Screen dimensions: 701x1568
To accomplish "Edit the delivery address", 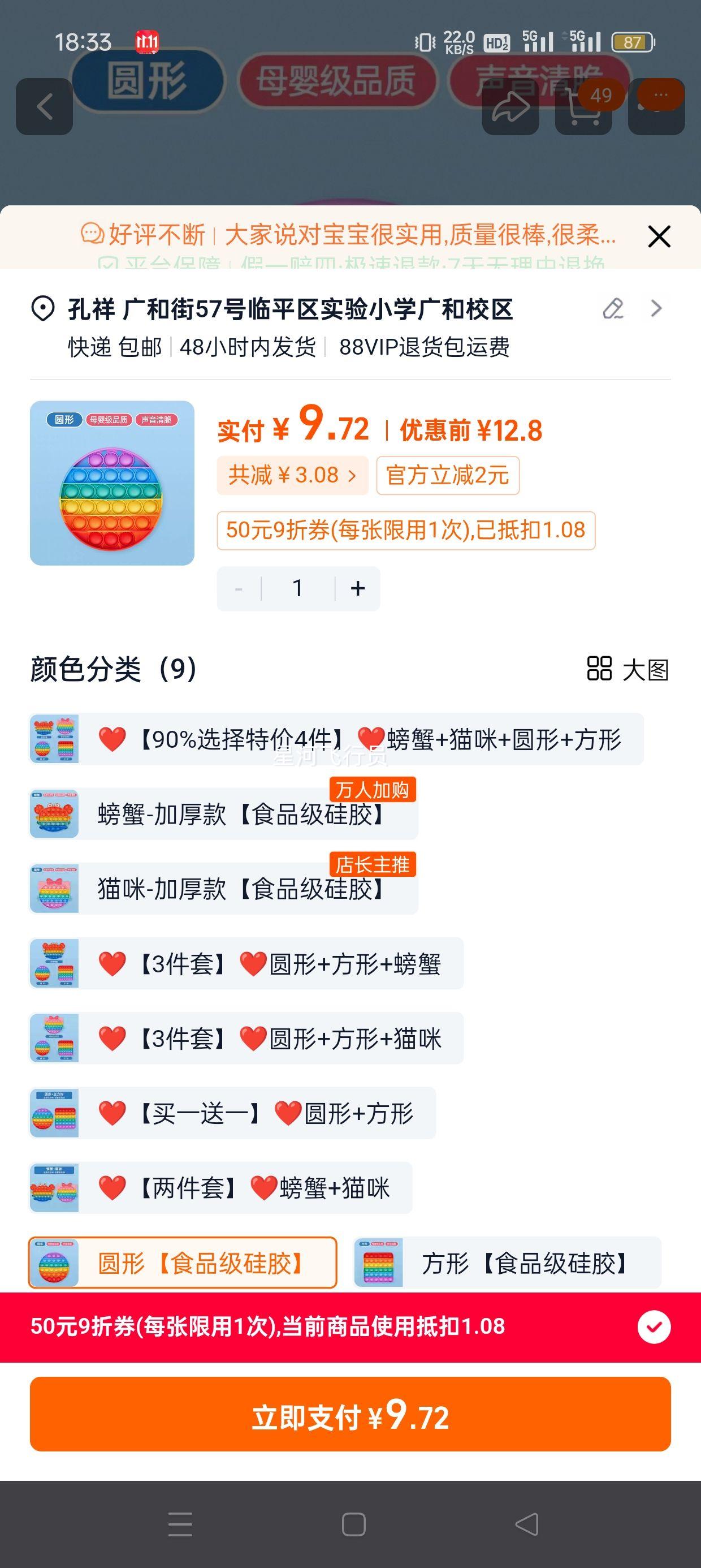I will pos(613,309).
